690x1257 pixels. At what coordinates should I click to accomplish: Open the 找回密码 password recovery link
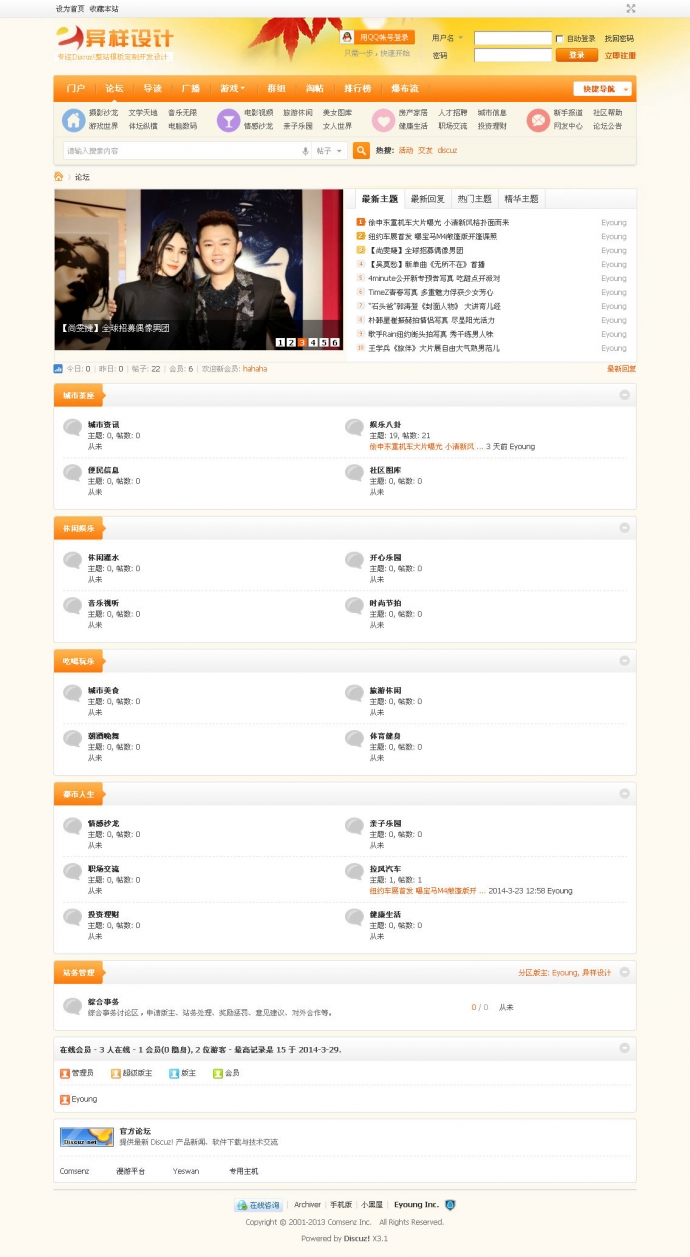click(x=619, y=39)
